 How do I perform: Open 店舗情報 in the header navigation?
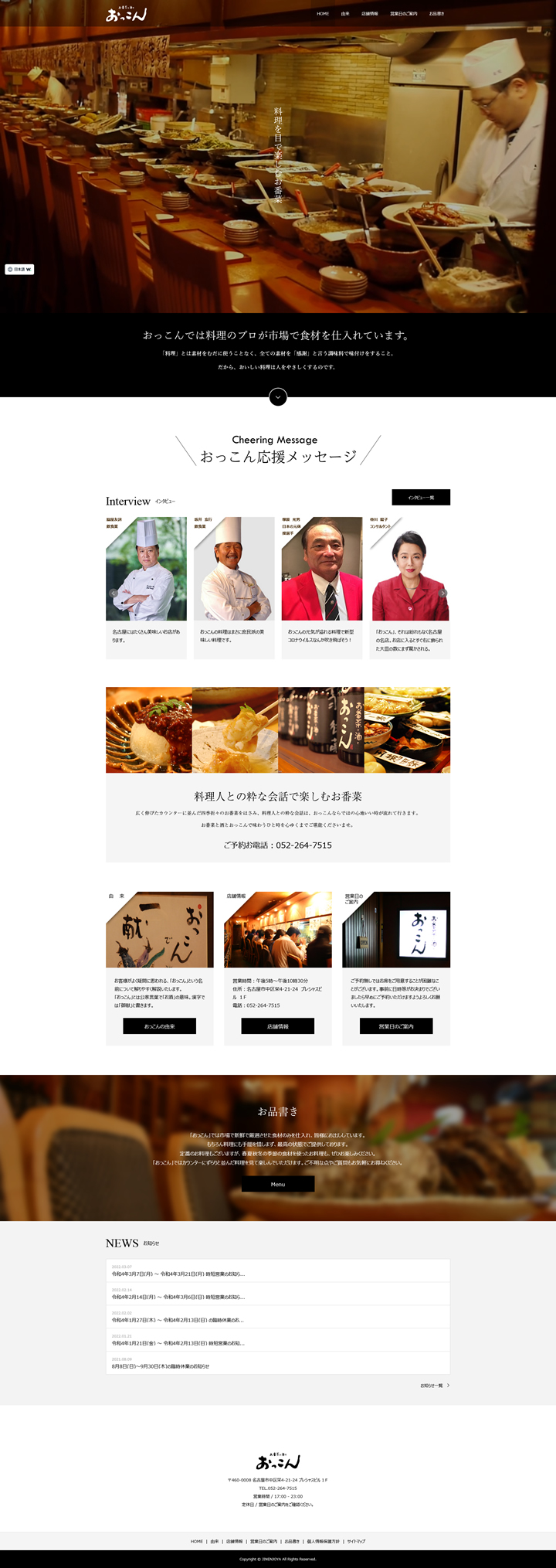point(370,14)
